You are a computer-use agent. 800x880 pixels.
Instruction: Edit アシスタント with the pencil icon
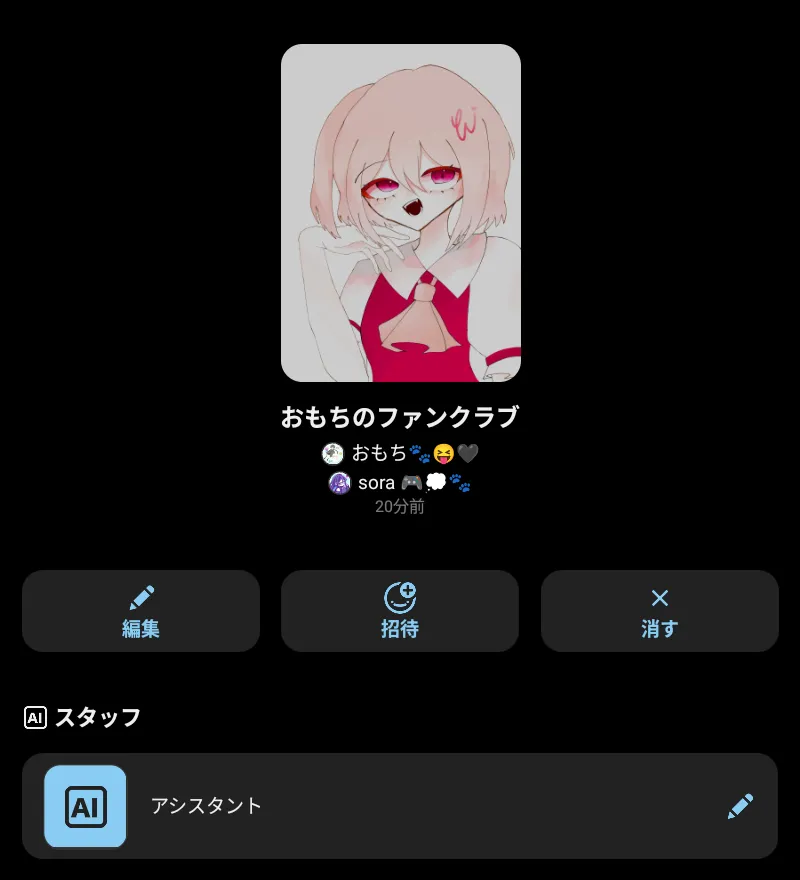point(740,806)
